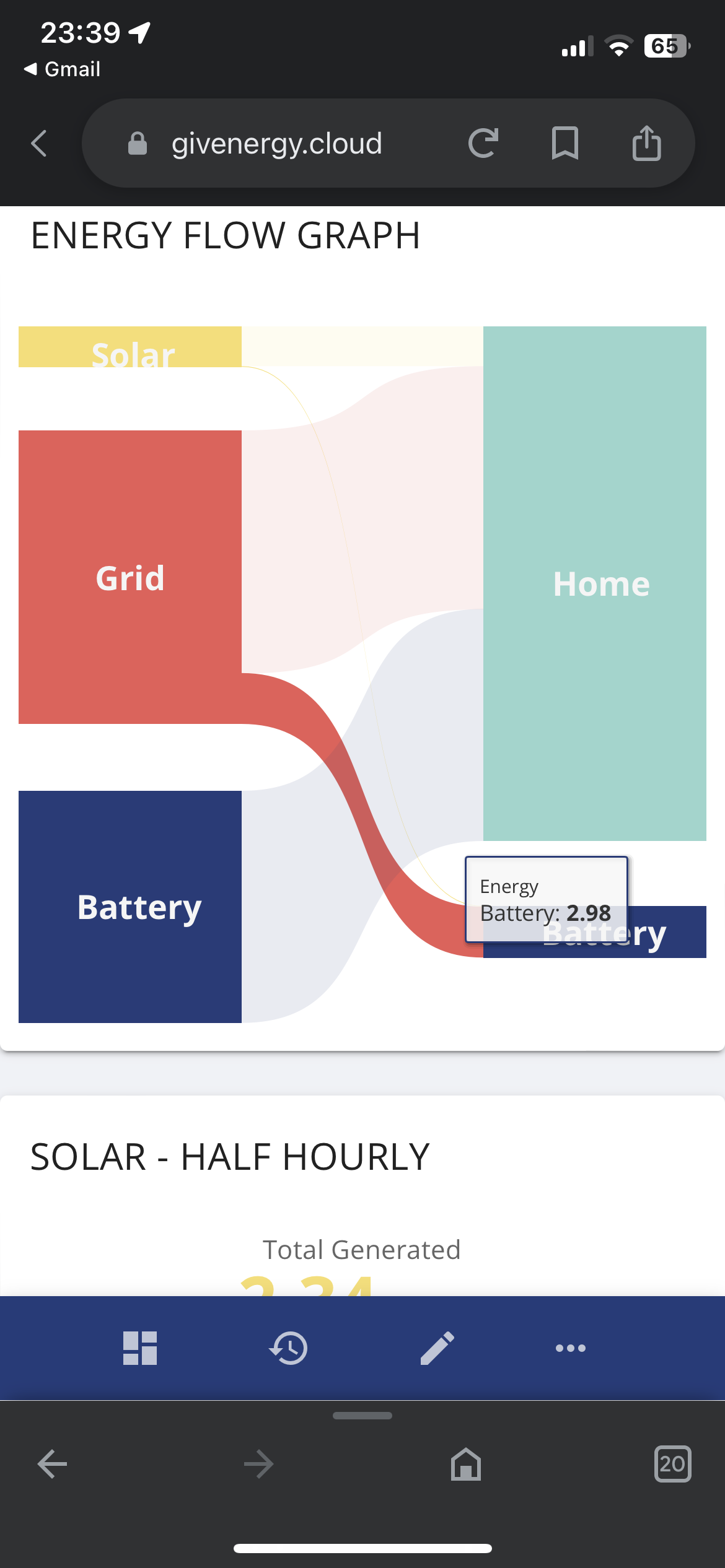This screenshot has height=1568, width=725.
Task: Open the dashboard grid tab
Action: point(140,1348)
